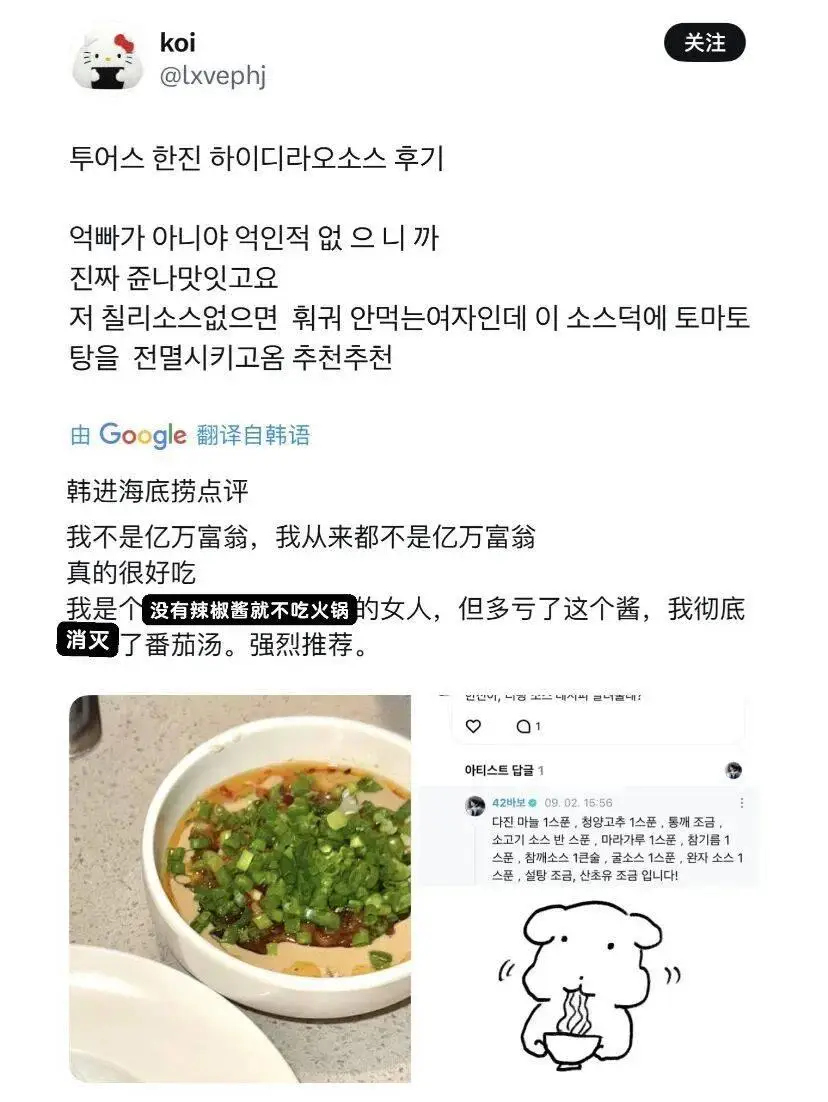Click the small artist icon right of 아티스트 답글
Viewport: 828px width, 1102px height.
pos(733,769)
